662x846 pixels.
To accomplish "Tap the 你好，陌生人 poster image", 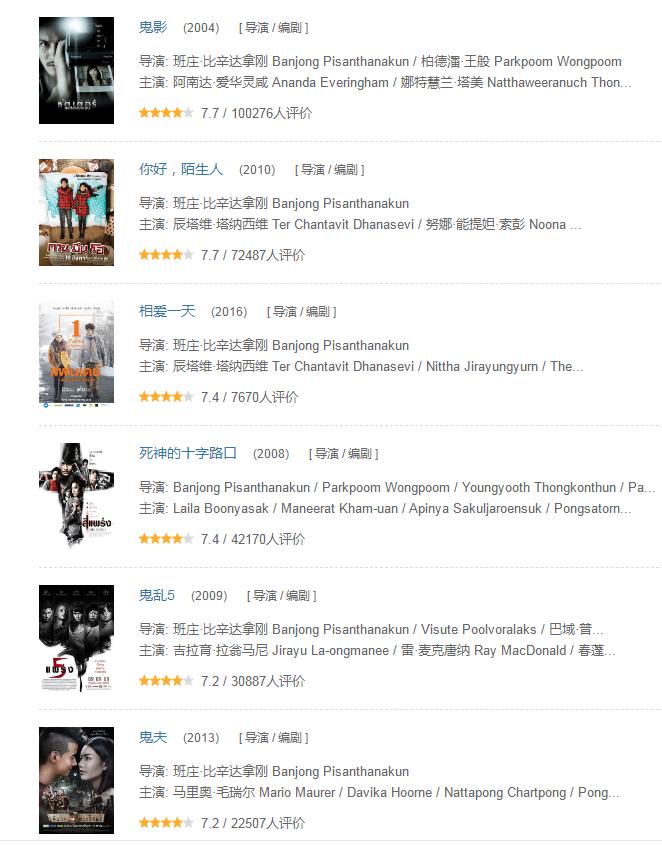I will (76, 212).
